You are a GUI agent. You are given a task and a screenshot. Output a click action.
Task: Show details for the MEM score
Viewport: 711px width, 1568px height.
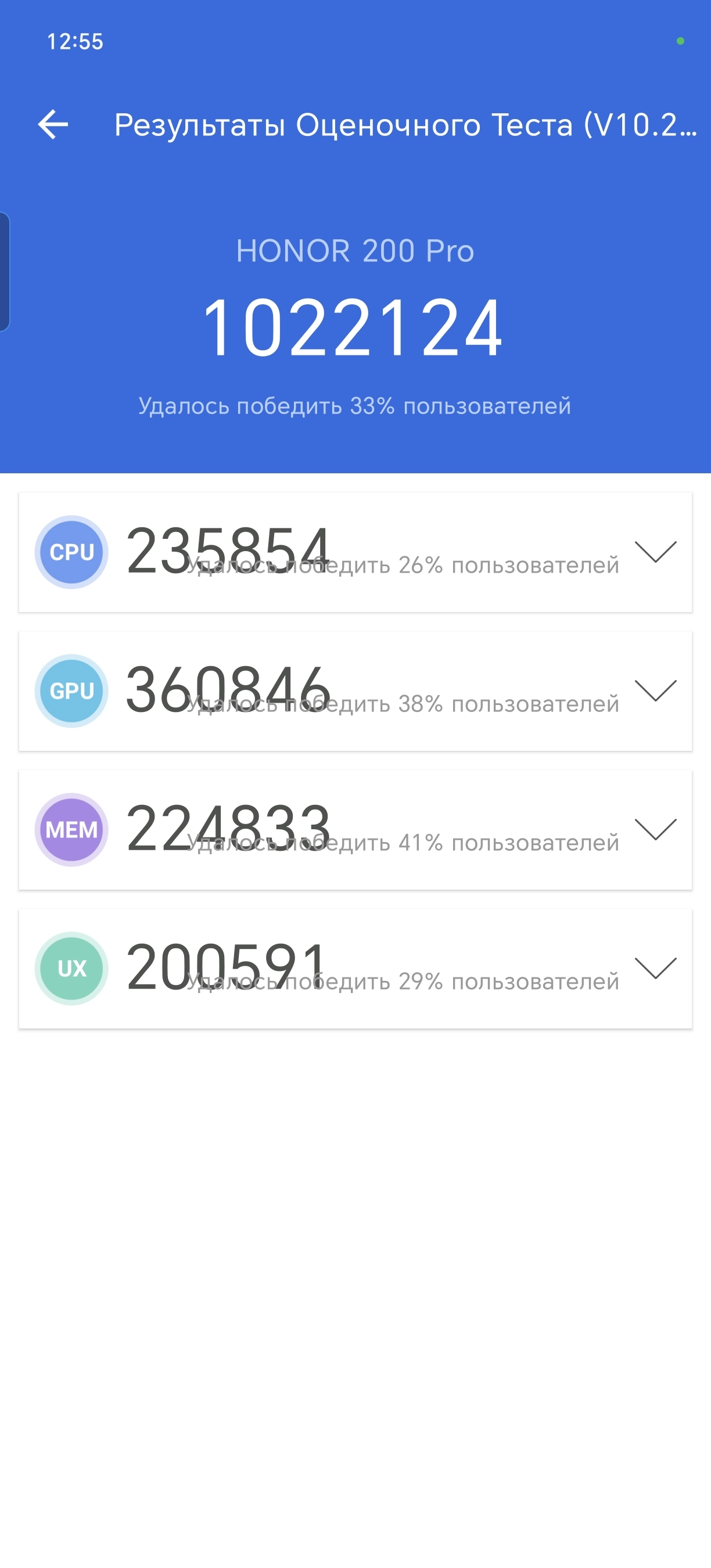(x=655, y=829)
